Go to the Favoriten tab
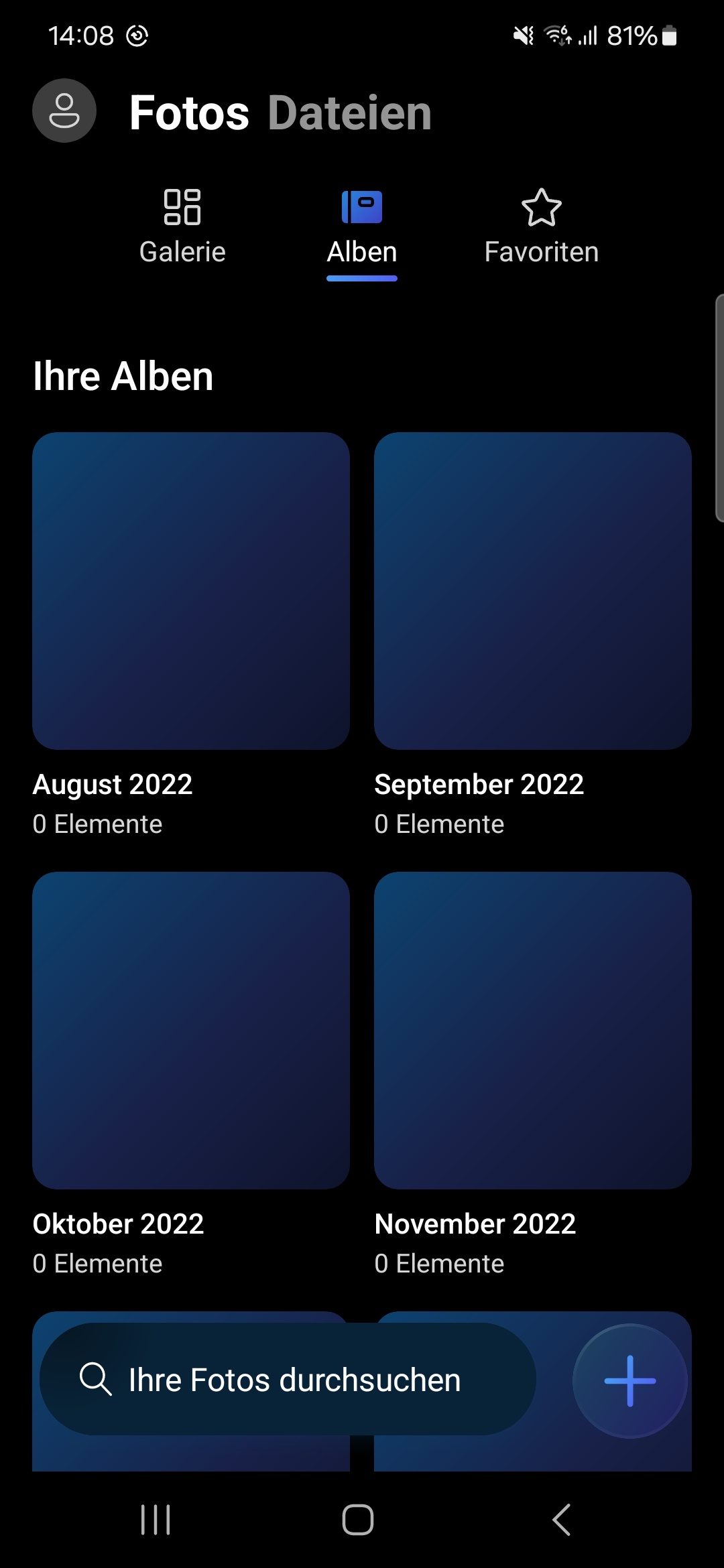The width and height of the screenshot is (724, 1568). pos(541,226)
